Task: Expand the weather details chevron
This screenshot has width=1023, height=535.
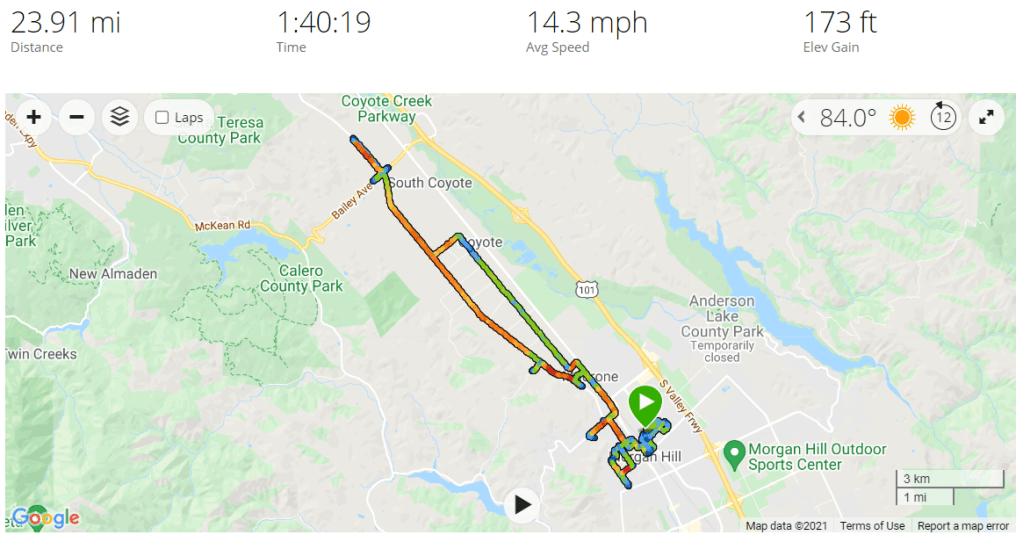Action: coord(801,117)
